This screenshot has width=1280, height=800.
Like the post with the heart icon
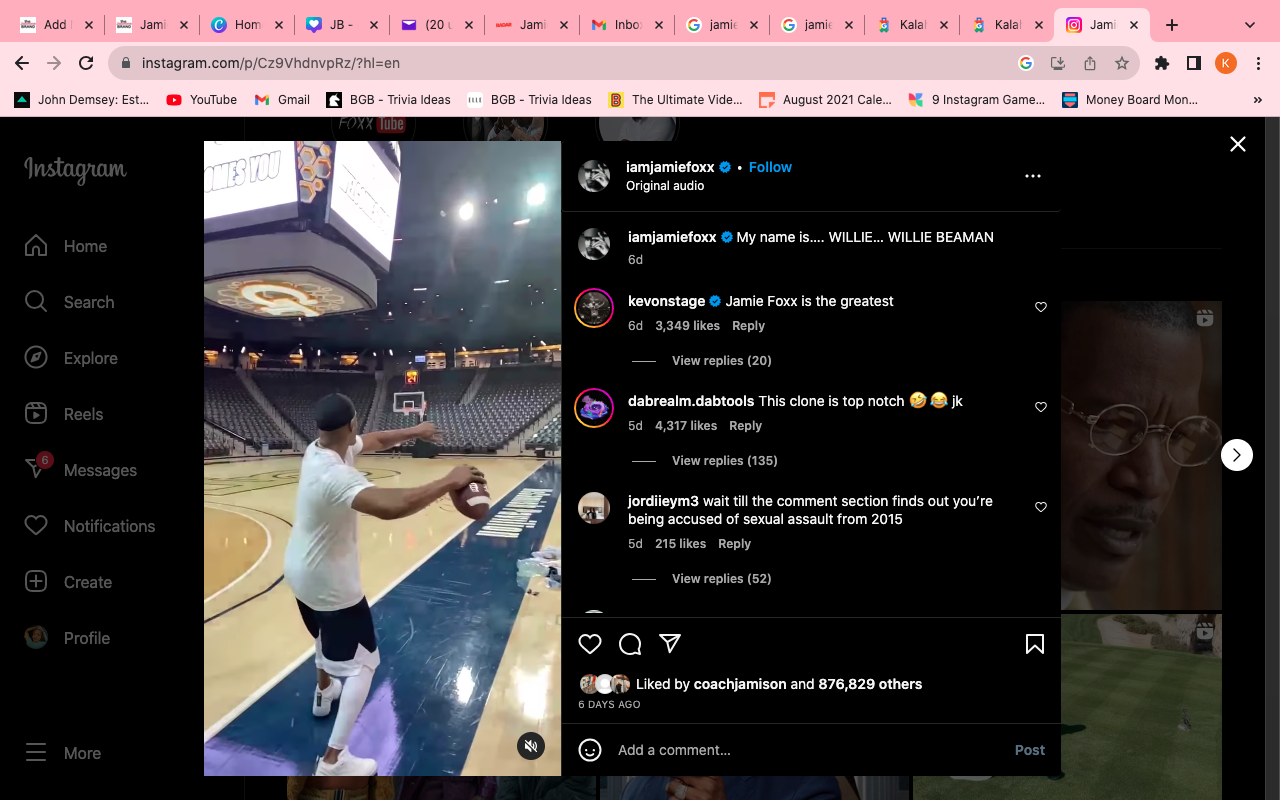(x=590, y=644)
